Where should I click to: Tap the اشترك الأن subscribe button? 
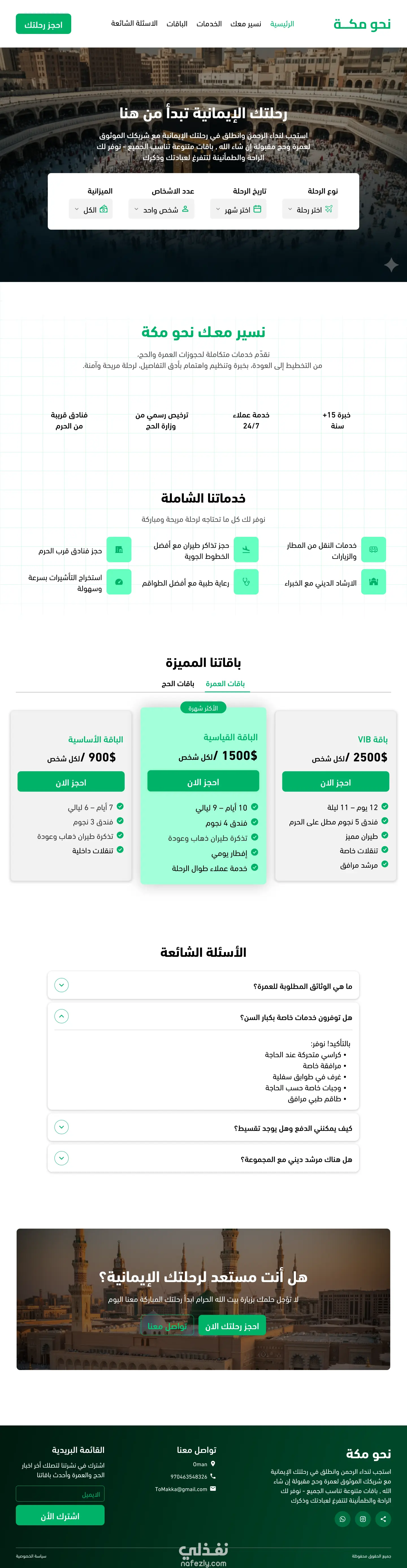tap(60, 1516)
